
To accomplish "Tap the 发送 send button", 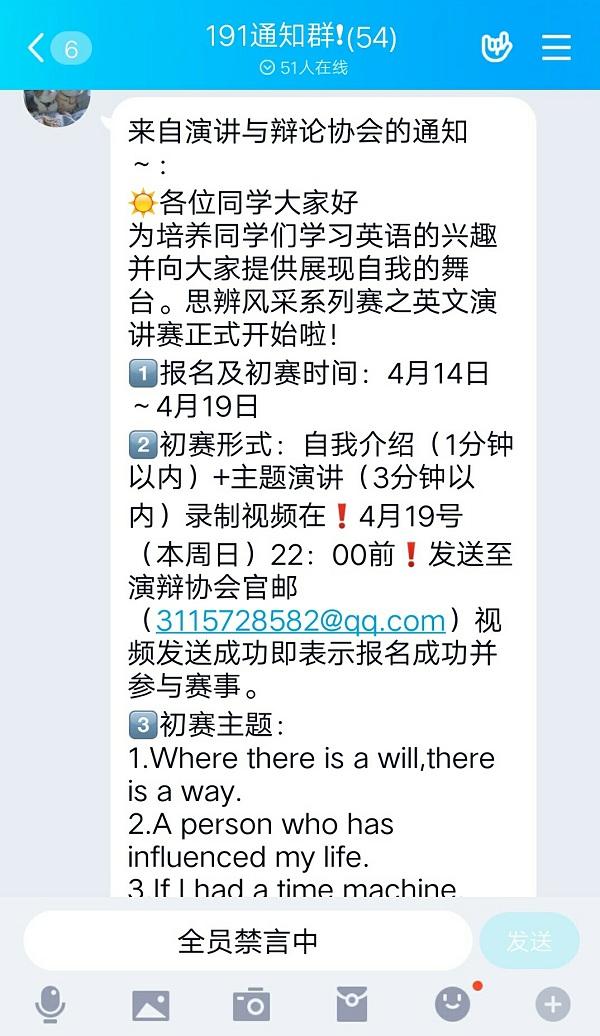I will tap(529, 941).
